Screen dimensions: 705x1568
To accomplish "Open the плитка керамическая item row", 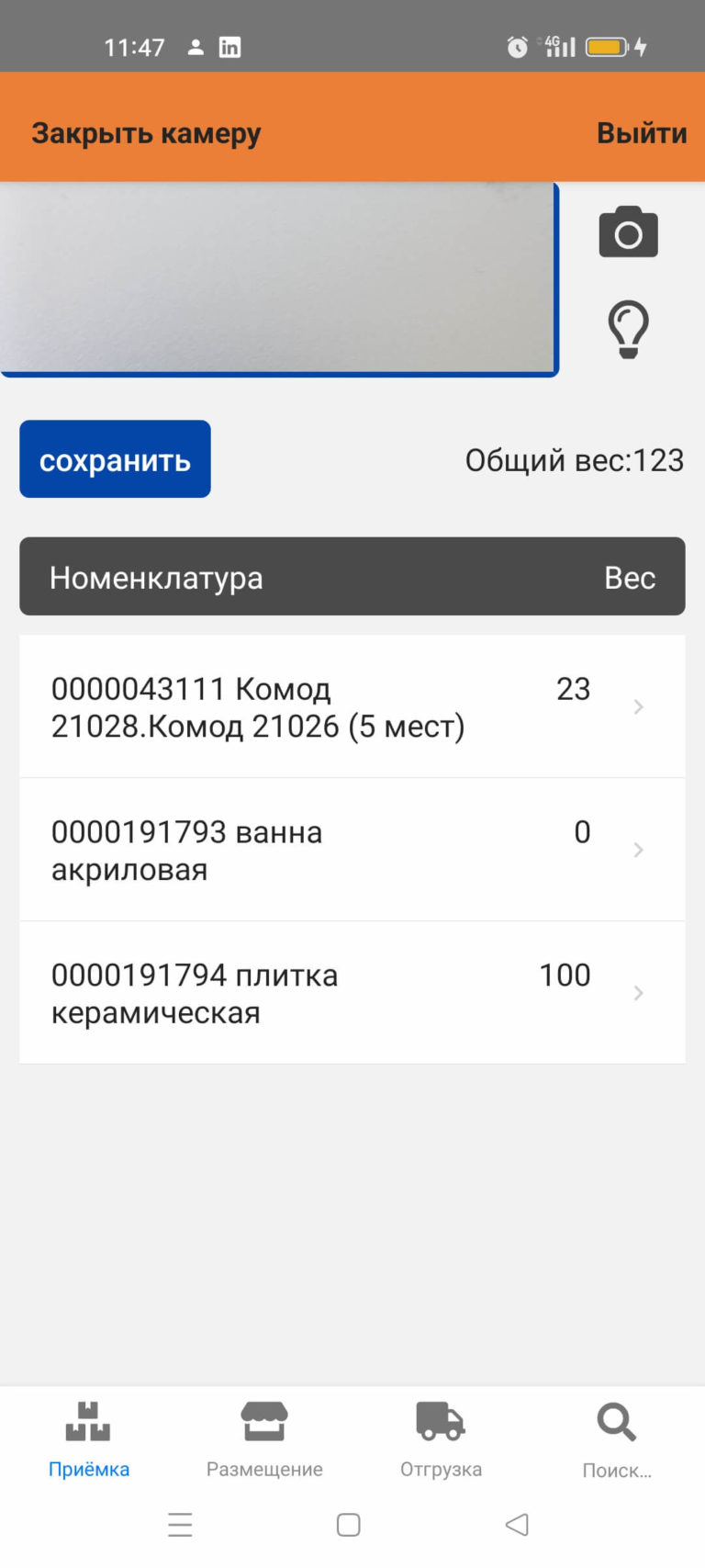I will [x=352, y=993].
